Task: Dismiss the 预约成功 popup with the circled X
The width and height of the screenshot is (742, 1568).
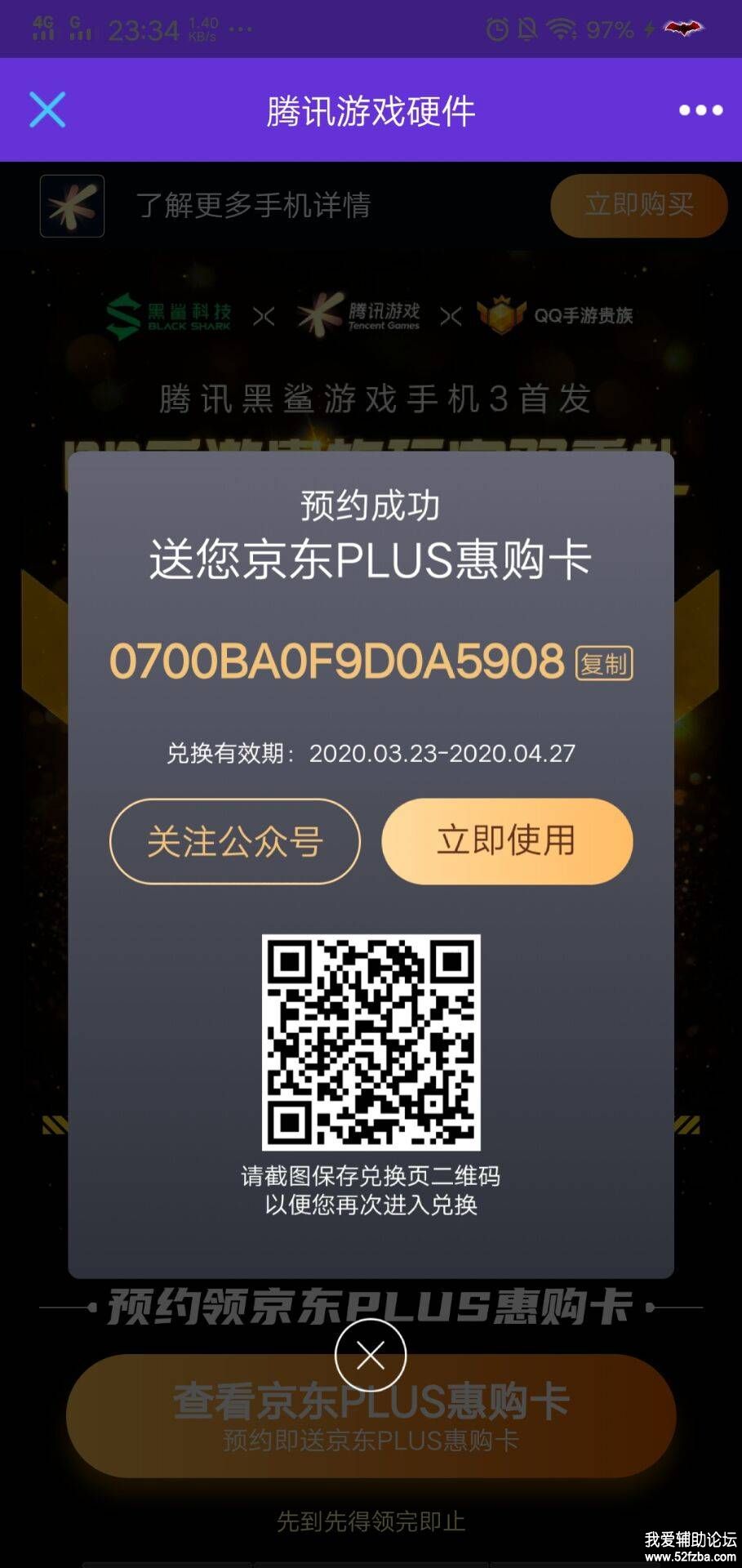Action: click(371, 1356)
